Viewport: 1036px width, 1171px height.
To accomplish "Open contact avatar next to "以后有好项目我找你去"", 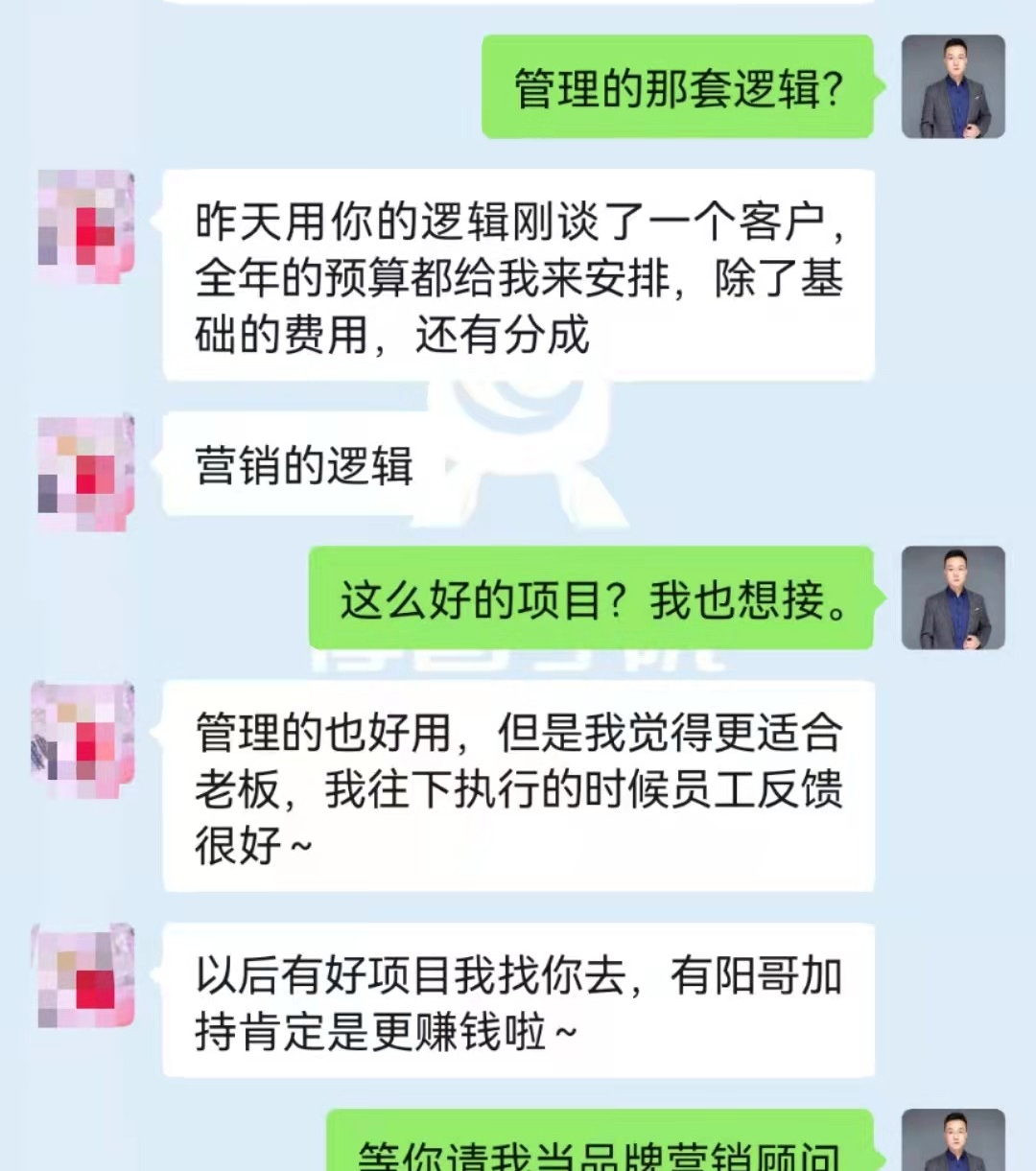I will [83, 976].
